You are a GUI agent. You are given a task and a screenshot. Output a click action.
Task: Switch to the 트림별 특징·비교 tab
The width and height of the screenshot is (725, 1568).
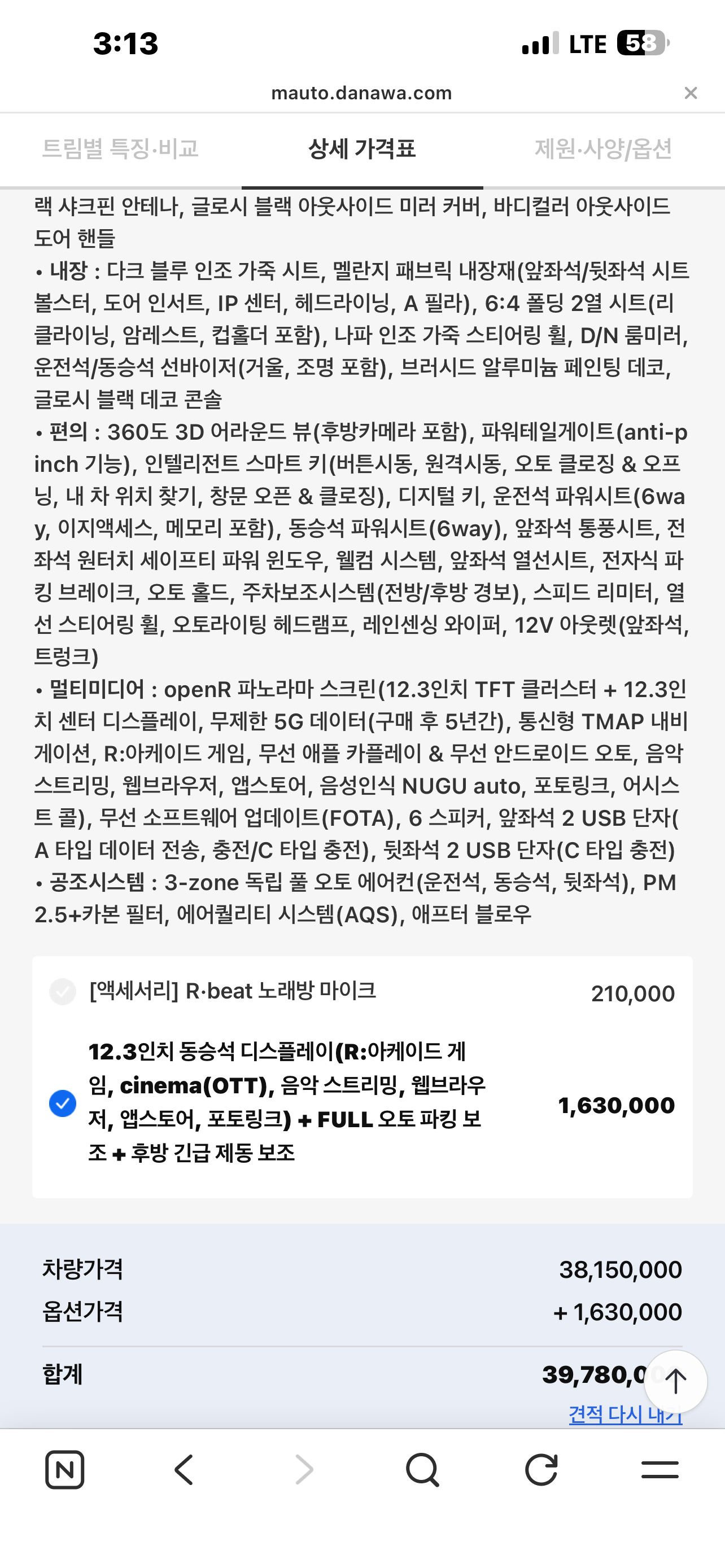[x=120, y=148]
